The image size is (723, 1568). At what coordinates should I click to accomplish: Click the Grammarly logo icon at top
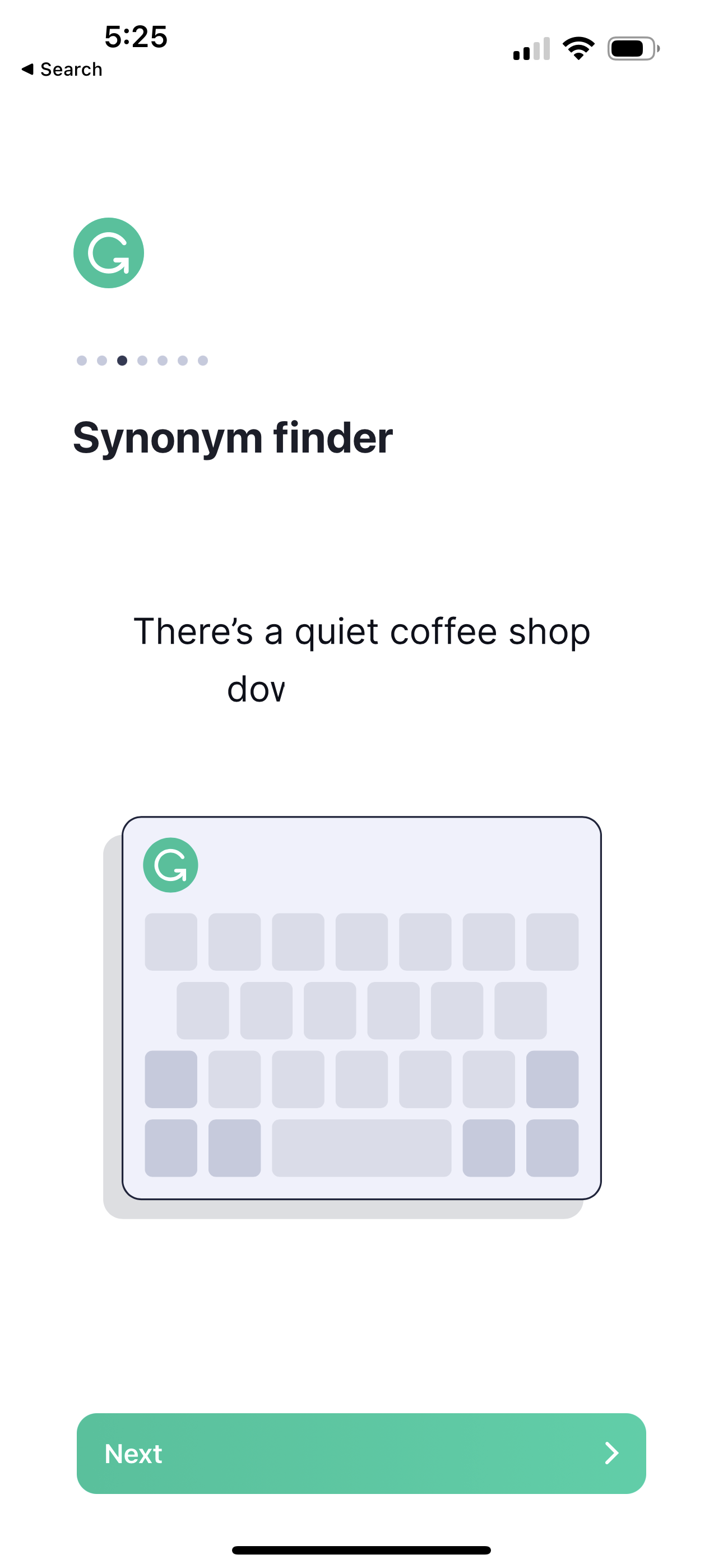click(108, 252)
